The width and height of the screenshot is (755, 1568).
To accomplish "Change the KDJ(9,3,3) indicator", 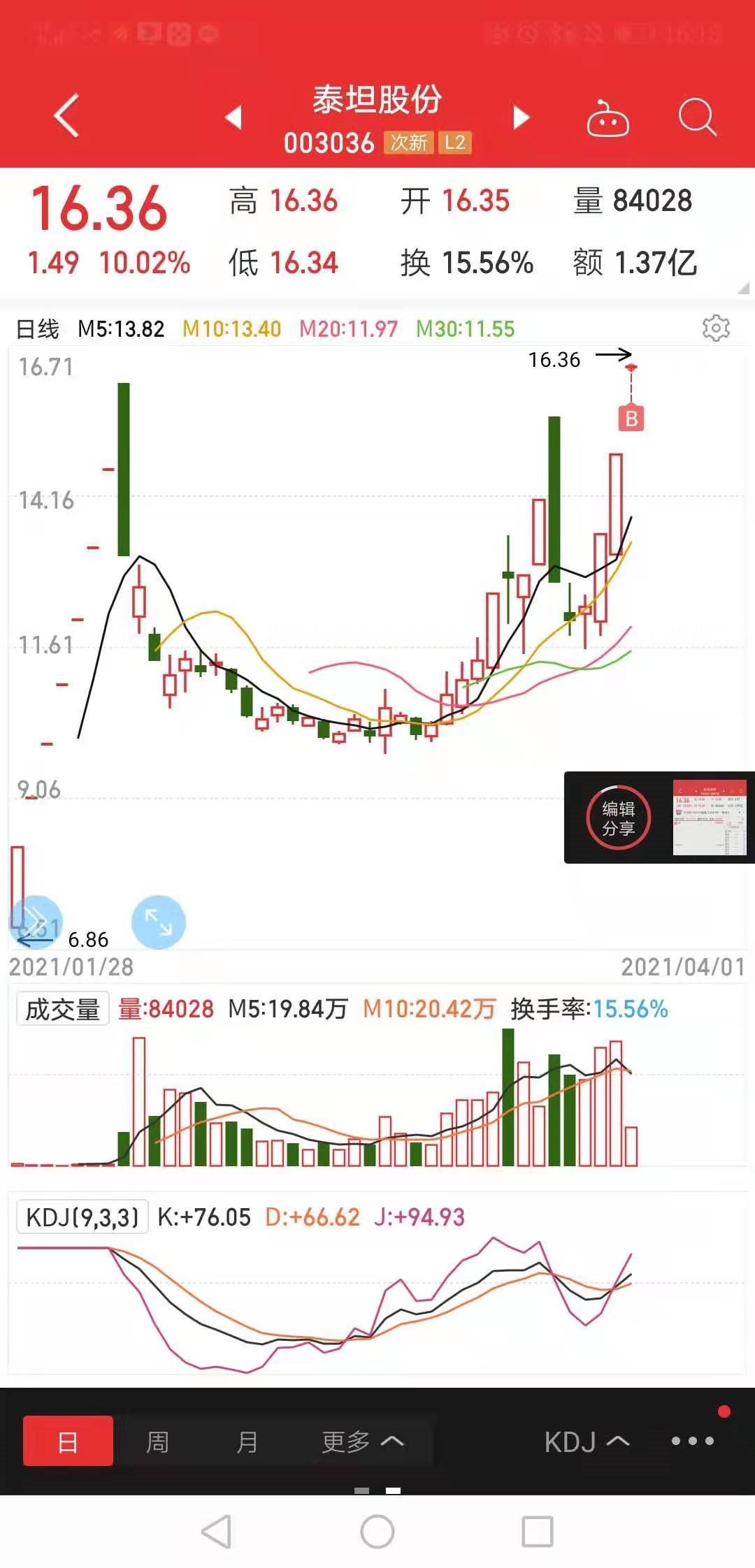I will coord(82,1217).
